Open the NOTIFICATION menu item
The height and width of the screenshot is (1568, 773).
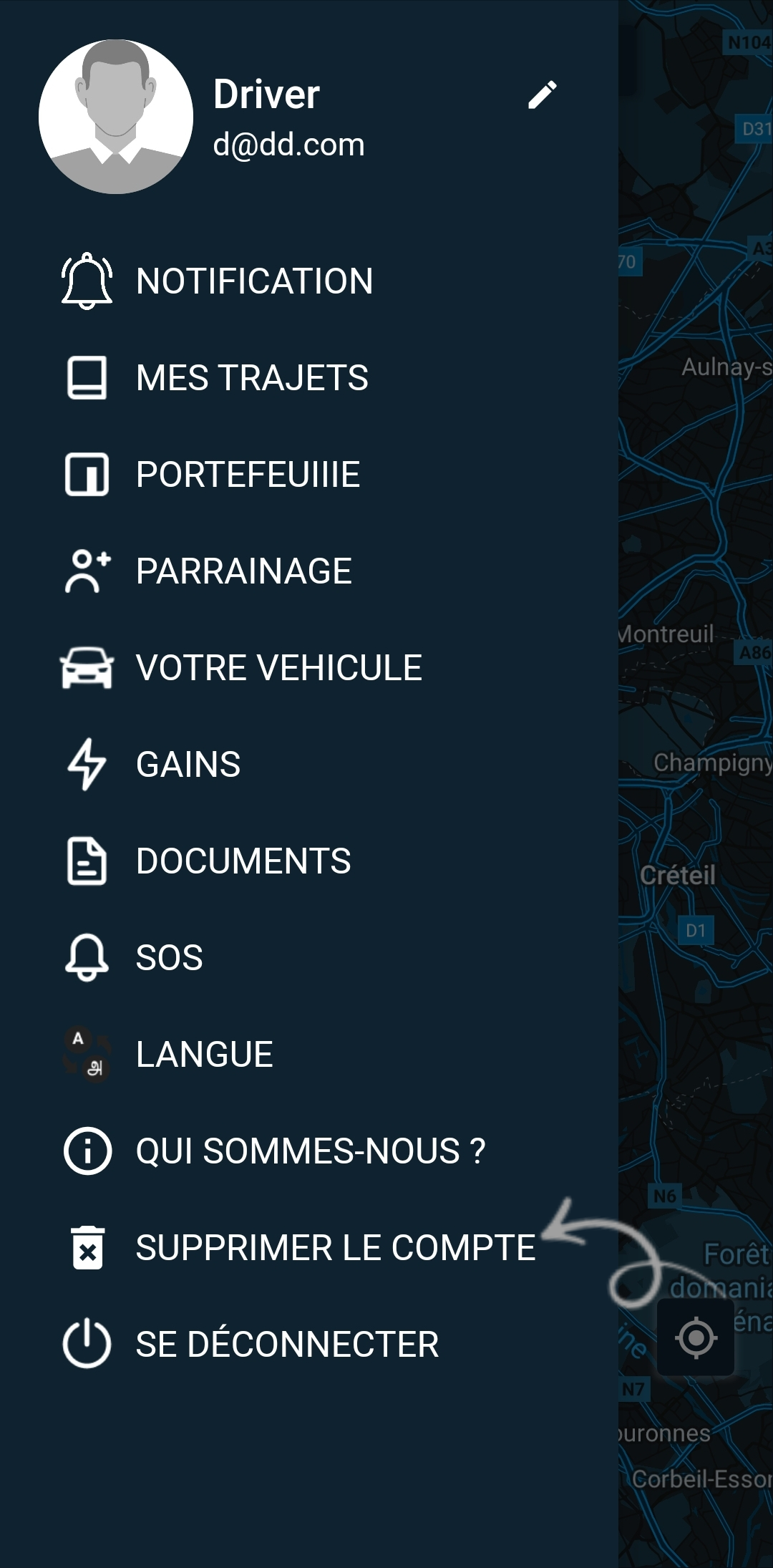point(254,281)
